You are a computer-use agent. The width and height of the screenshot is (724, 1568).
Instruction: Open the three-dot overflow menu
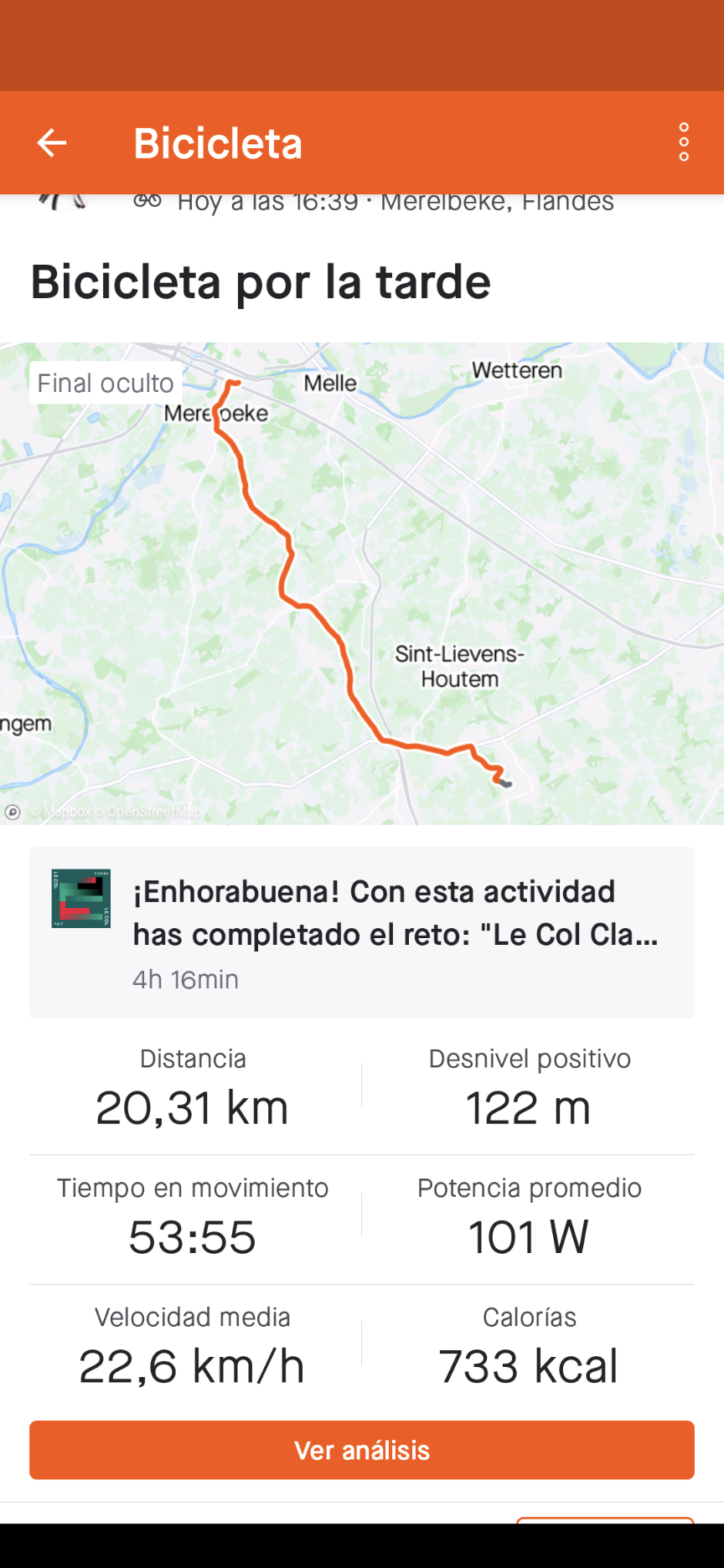[x=684, y=142]
